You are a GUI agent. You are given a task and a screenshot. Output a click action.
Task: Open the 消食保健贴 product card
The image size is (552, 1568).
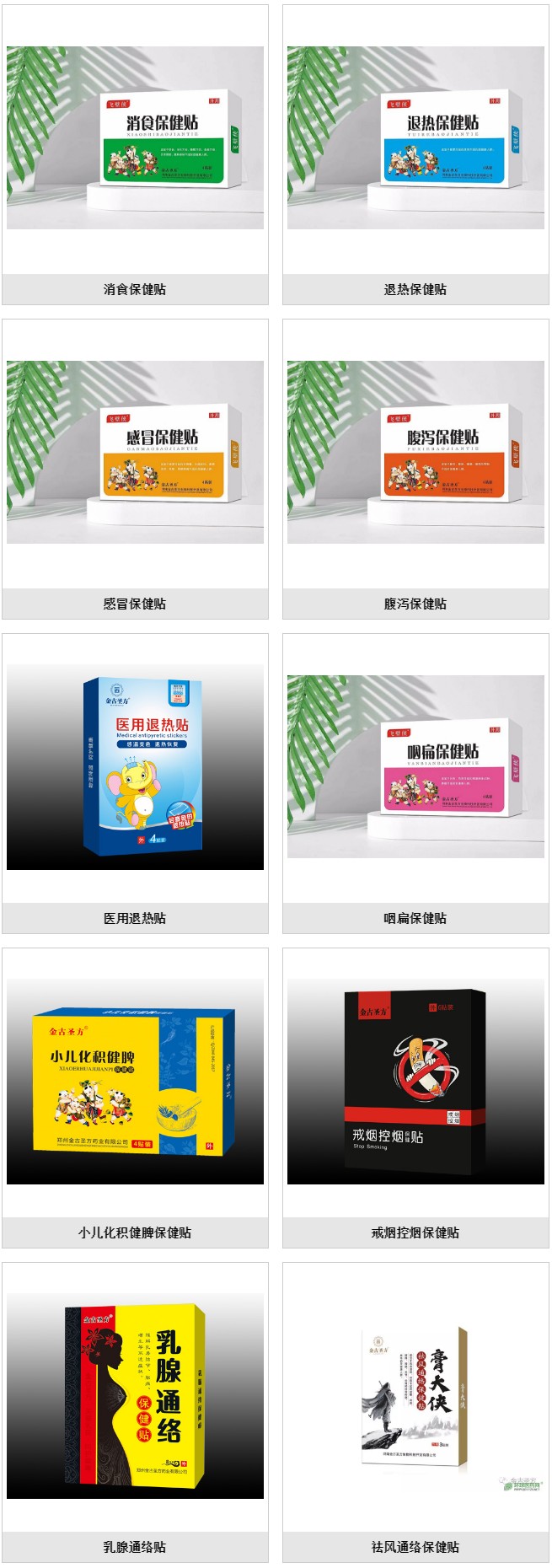(135, 138)
